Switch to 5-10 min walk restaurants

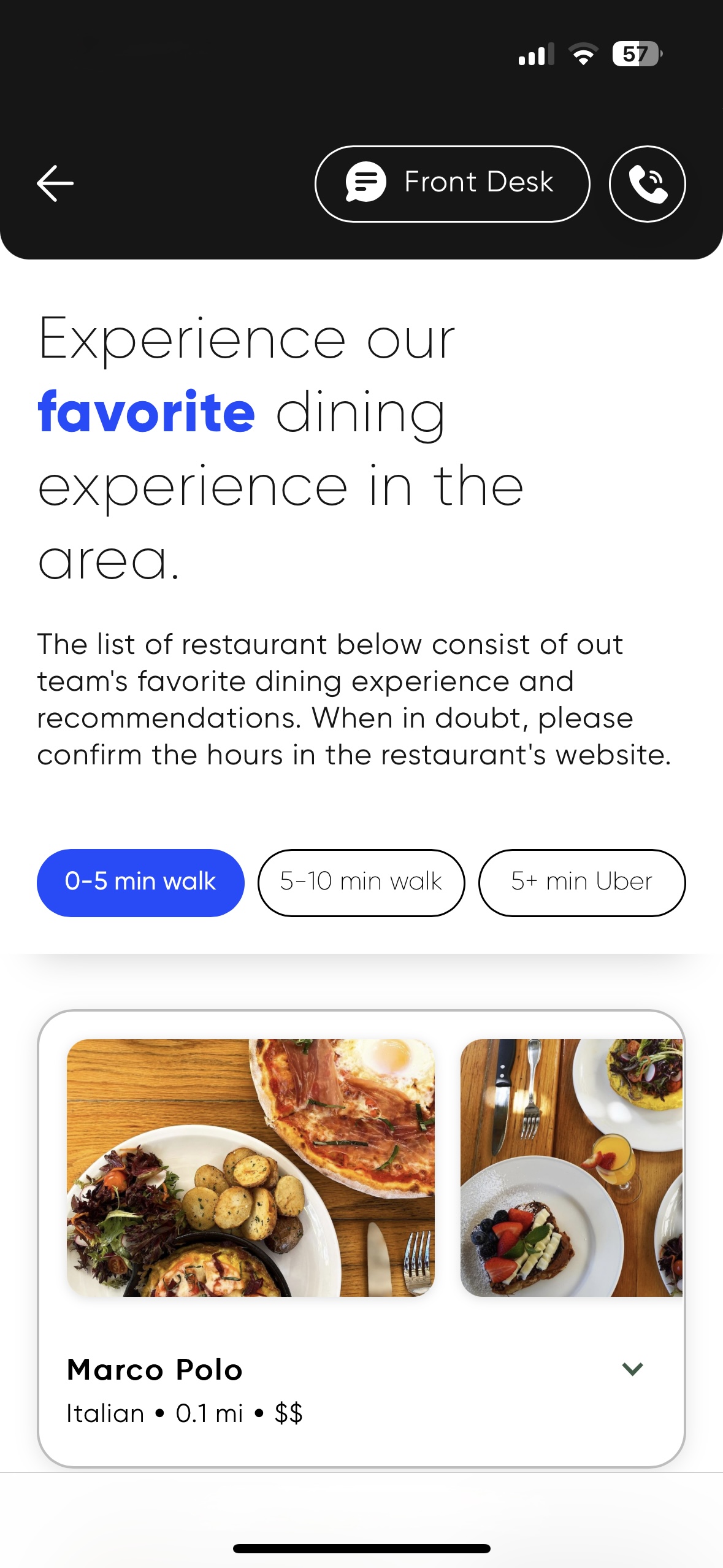(361, 882)
